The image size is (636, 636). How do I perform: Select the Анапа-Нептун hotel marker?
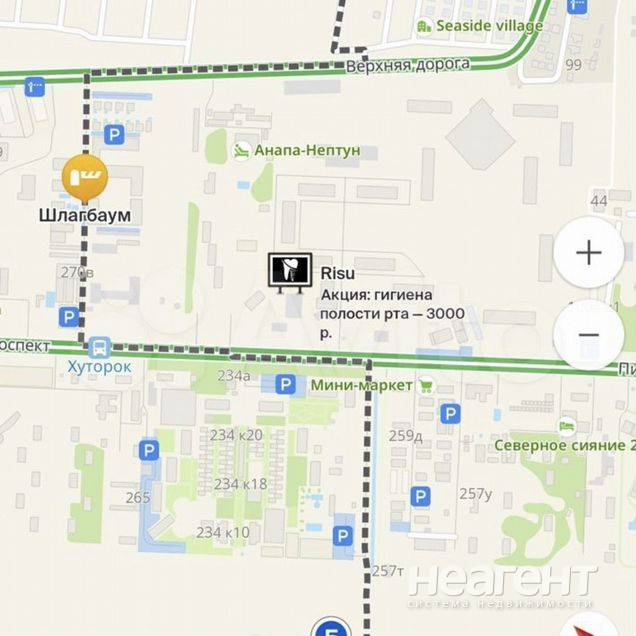click(x=241, y=151)
